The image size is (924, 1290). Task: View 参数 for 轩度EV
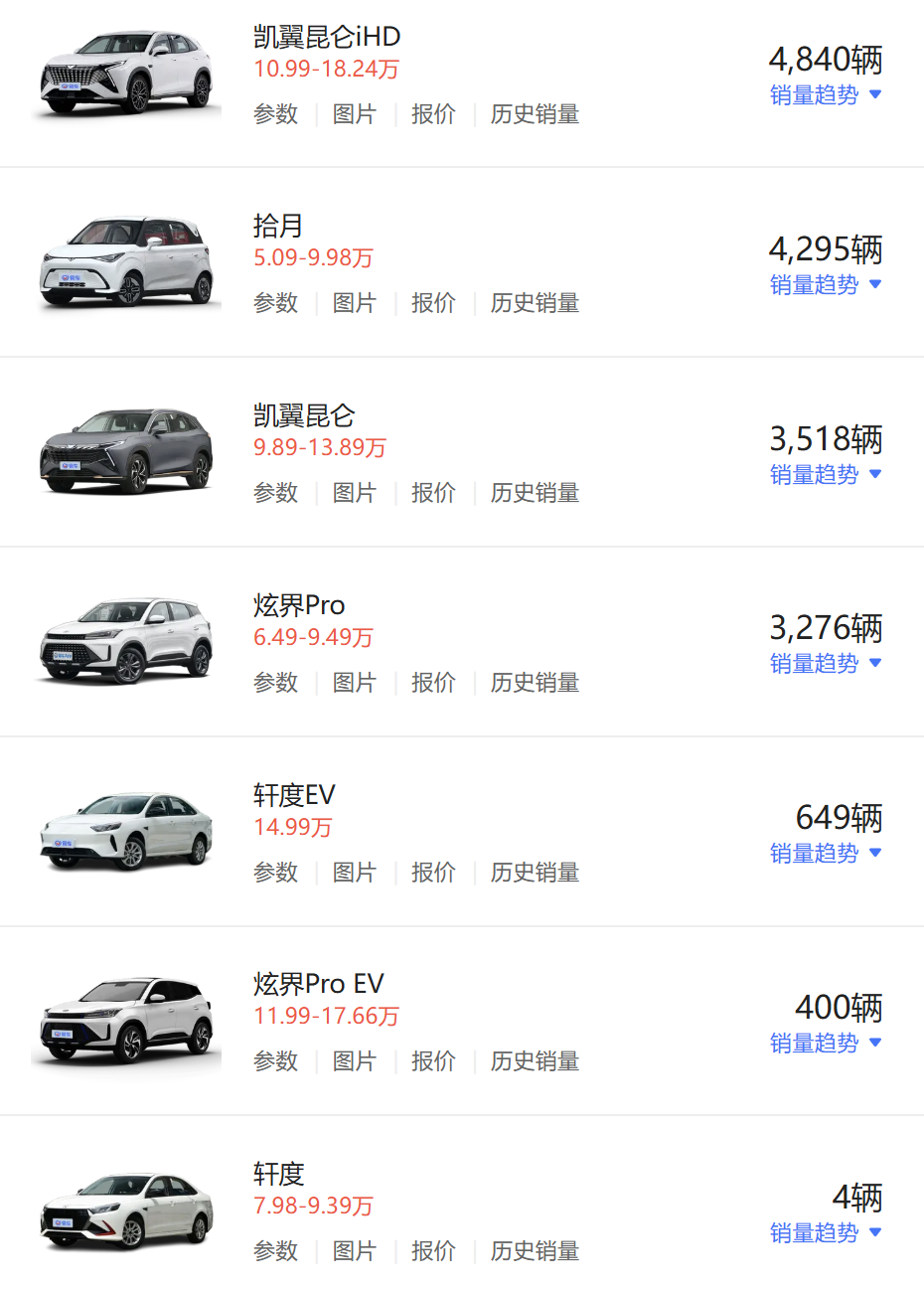275,873
